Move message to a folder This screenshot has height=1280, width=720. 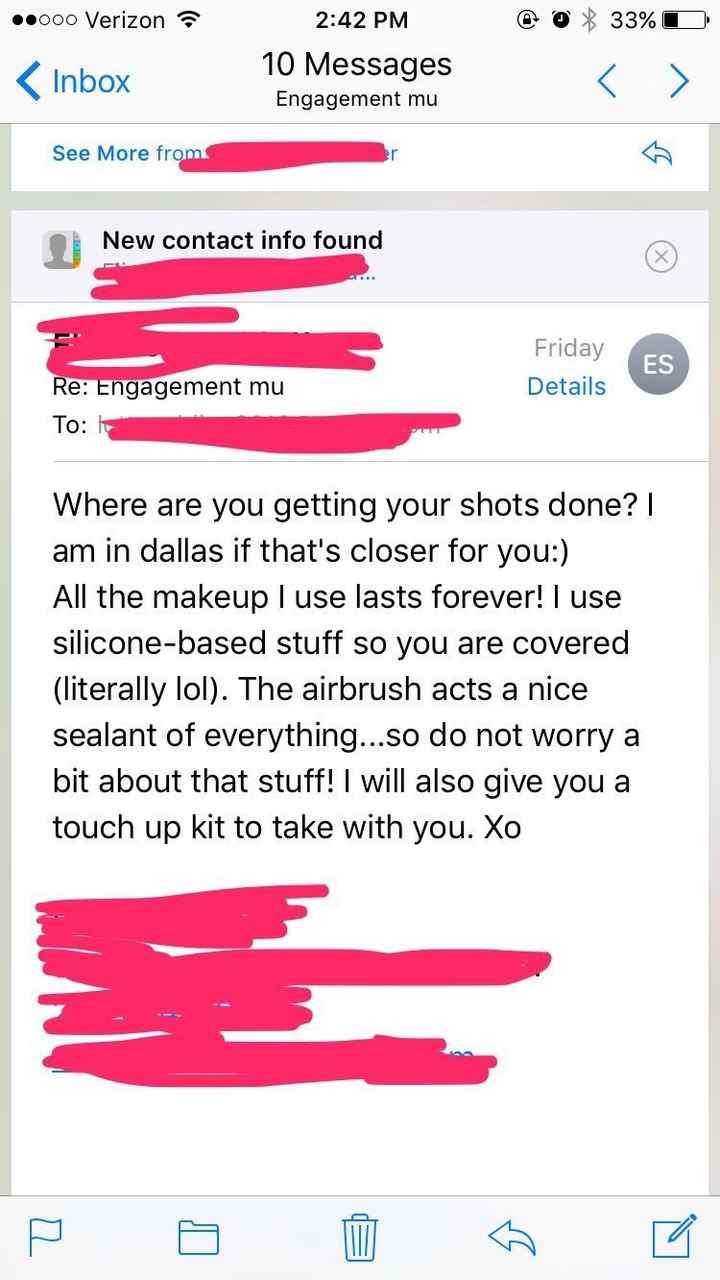198,1238
